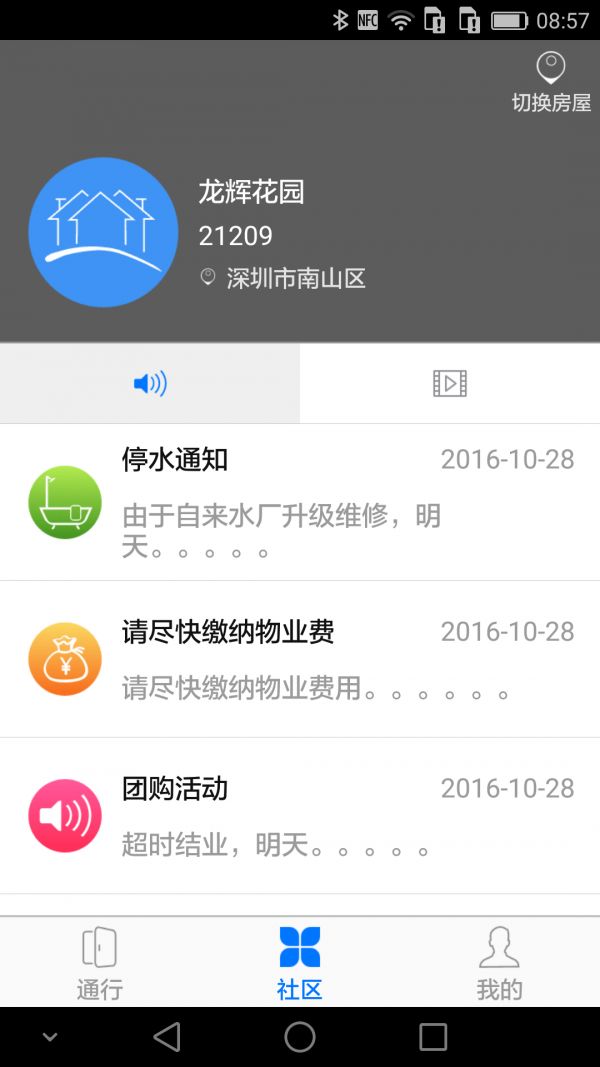Open the 停水通知 notice
Screen dimensions: 600x1067
pos(300,502)
